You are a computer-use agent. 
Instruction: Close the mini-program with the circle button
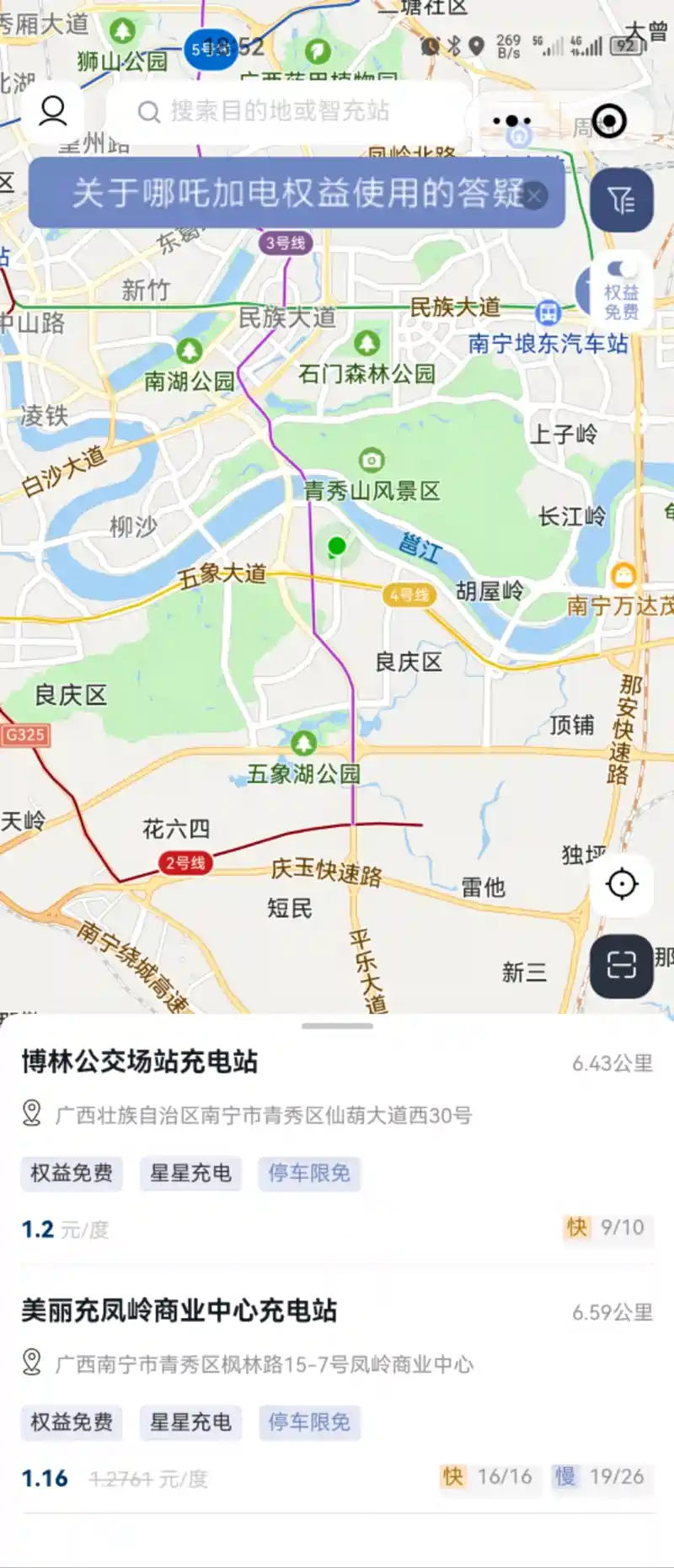point(609,121)
